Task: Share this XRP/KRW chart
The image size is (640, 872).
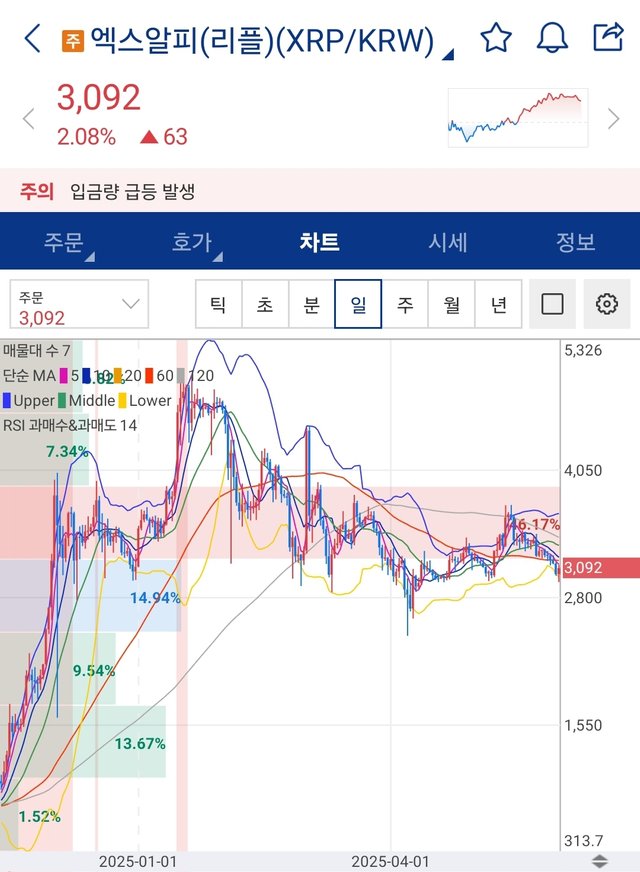Action: [608, 39]
